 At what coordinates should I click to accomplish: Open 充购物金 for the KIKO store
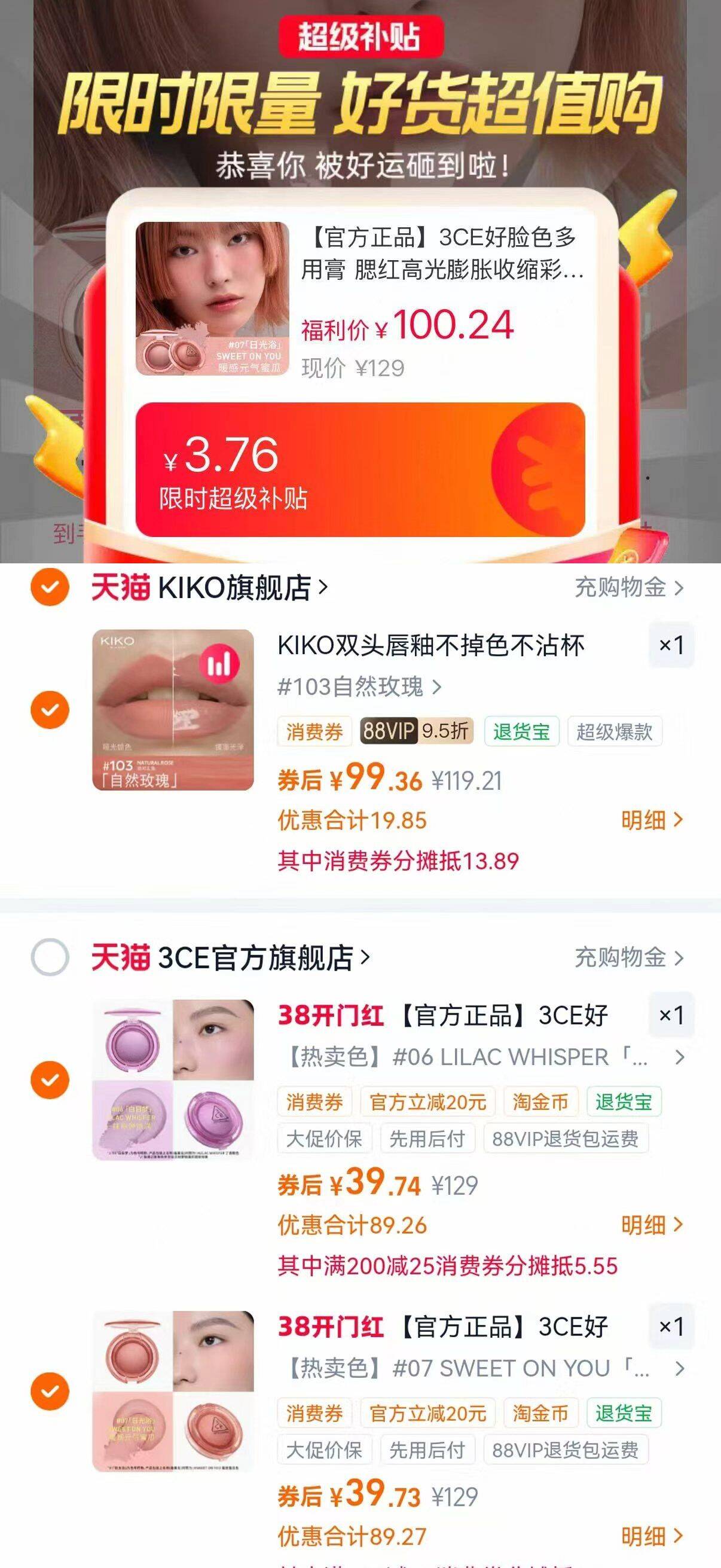(x=628, y=587)
